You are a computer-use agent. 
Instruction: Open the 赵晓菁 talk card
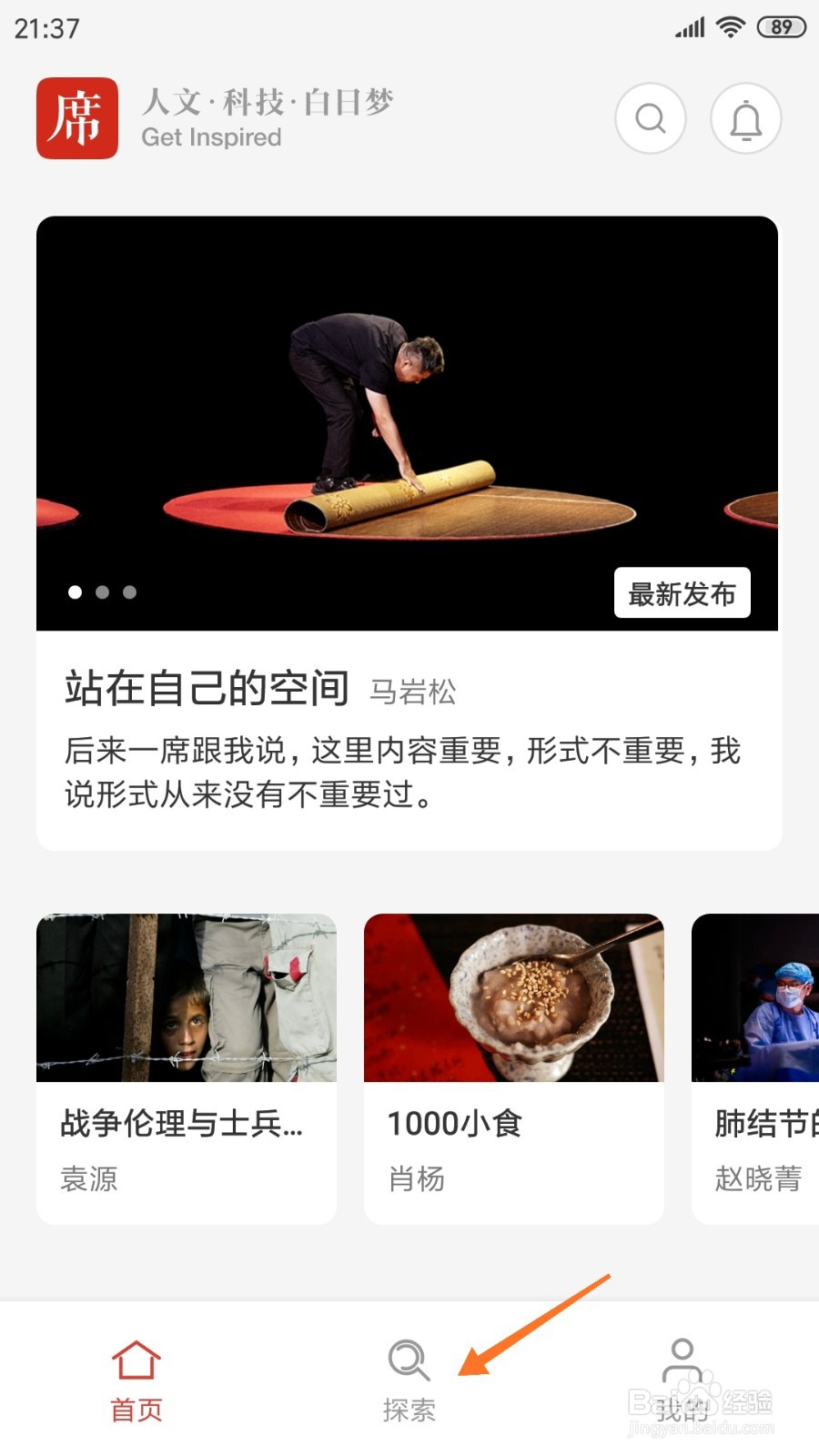(x=757, y=1067)
